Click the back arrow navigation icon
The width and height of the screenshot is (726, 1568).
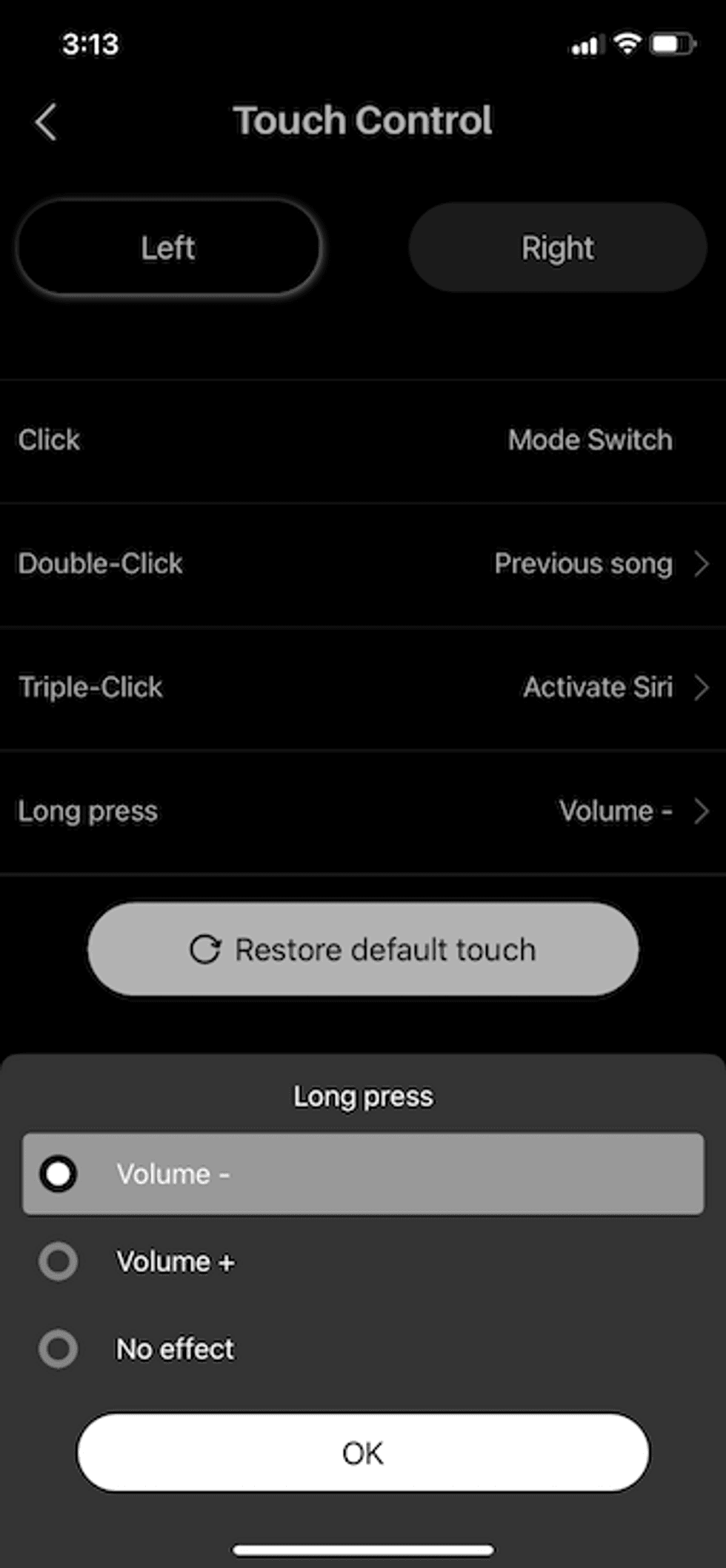pos(46,121)
